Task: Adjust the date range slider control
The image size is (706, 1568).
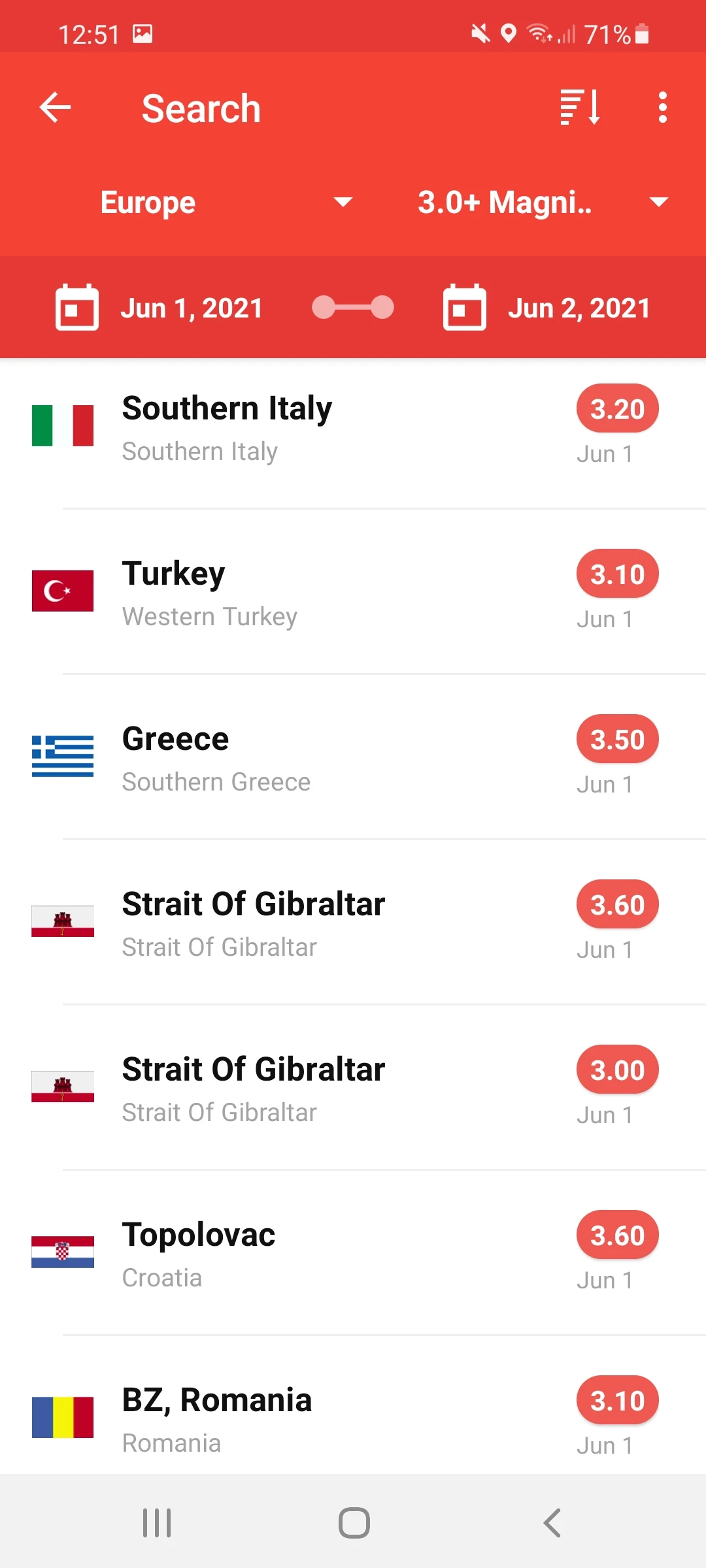Action: coord(353,307)
